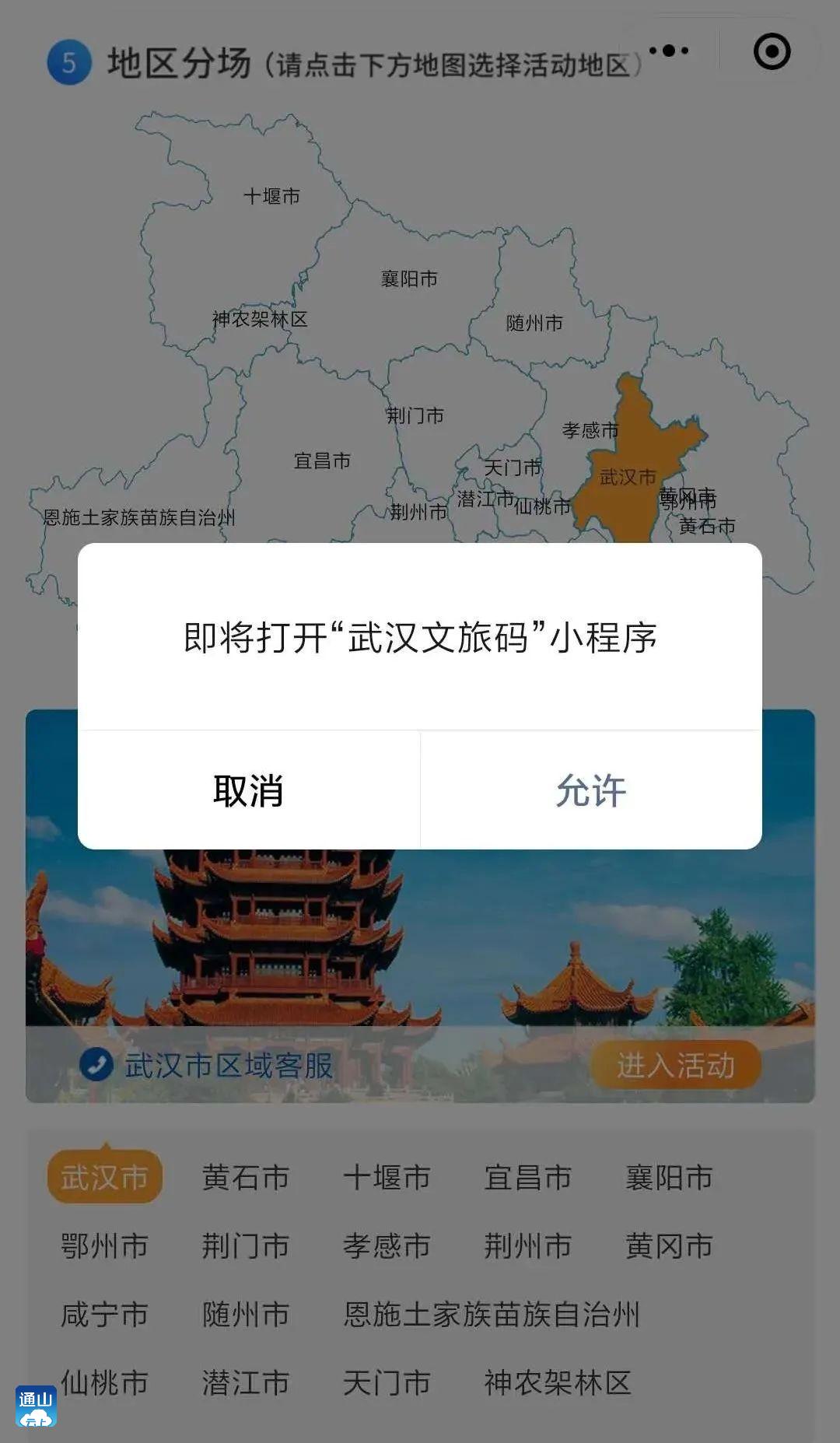
Task: Choose 十堰市 in the city list
Action: click(387, 1177)
